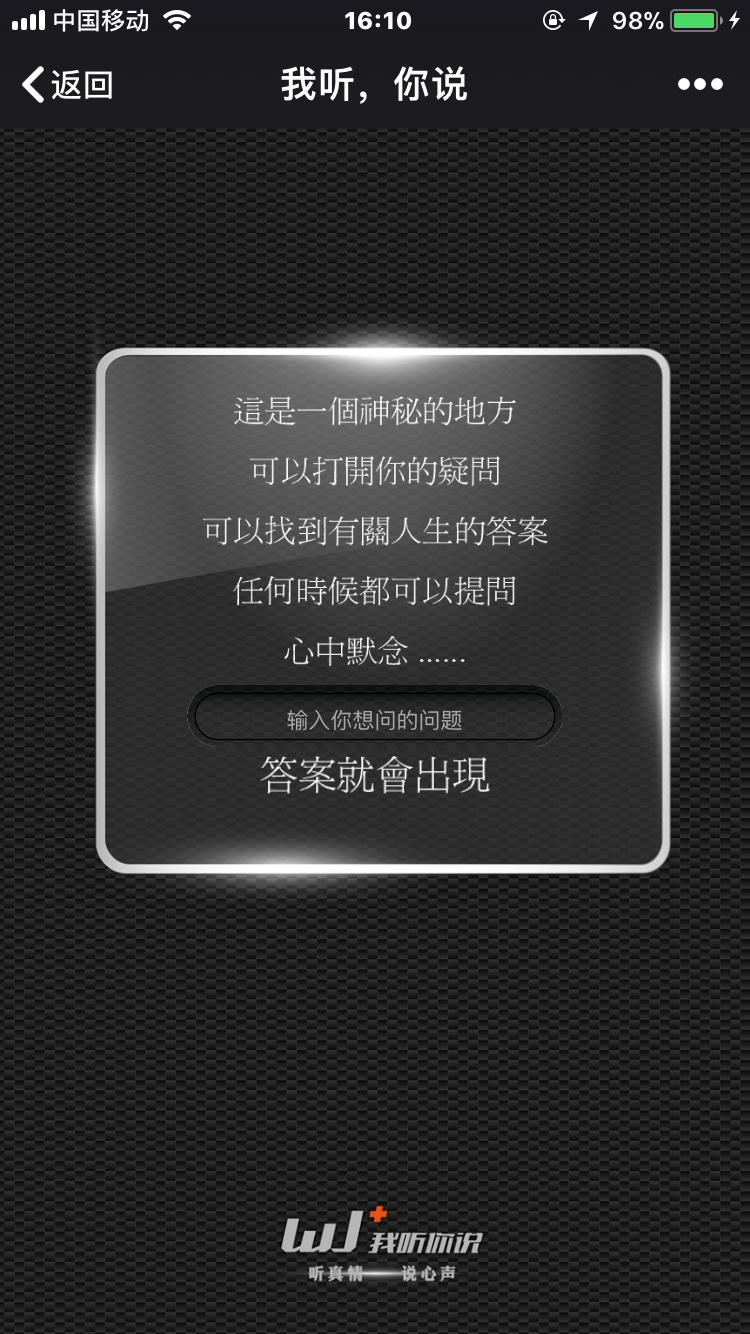Viewport: 750px width, 1334px height.
Task: Open the three-dot overflow menu
Action: click(700, 85)
